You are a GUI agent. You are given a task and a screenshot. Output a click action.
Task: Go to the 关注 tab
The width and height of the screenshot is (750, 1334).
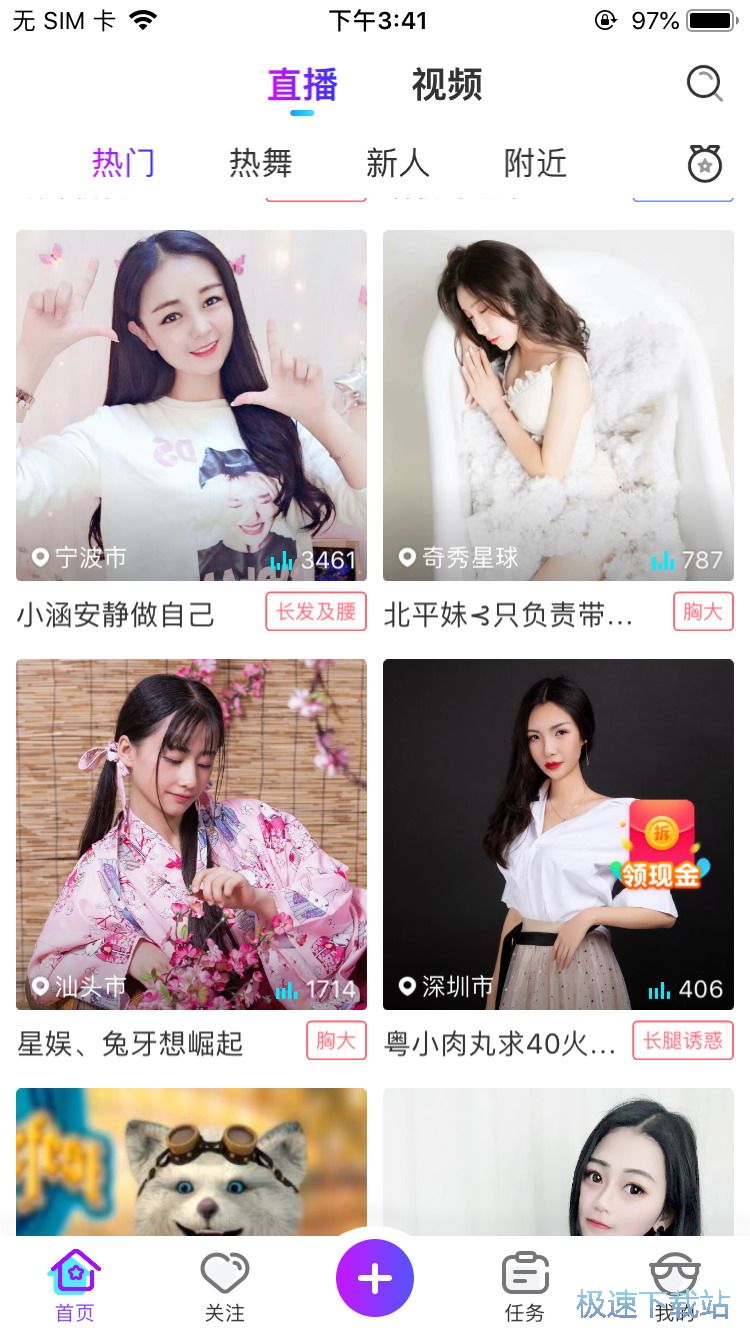coord(224,1287)
